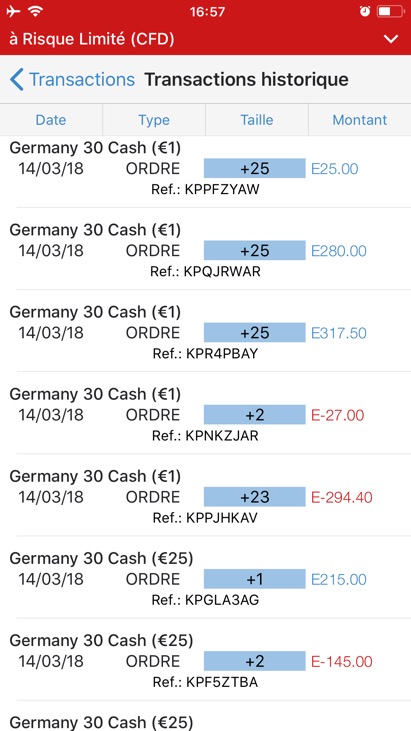Open transaction with Ref. KPPJHKAV

(x=206, y=495)
